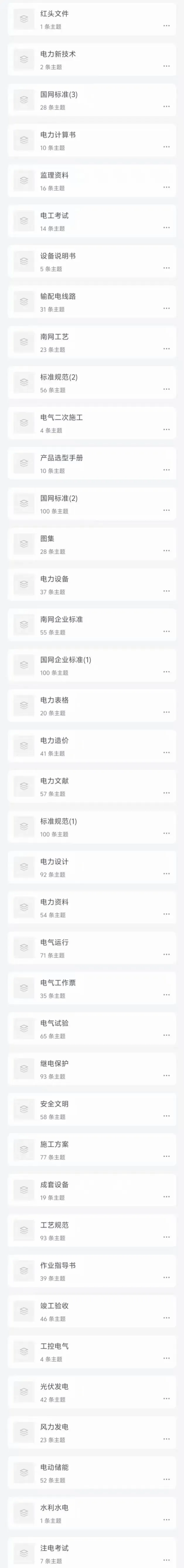The image size is (184, 1568).
Task: Open more options for 输配电线路
Action: (167, 309)
